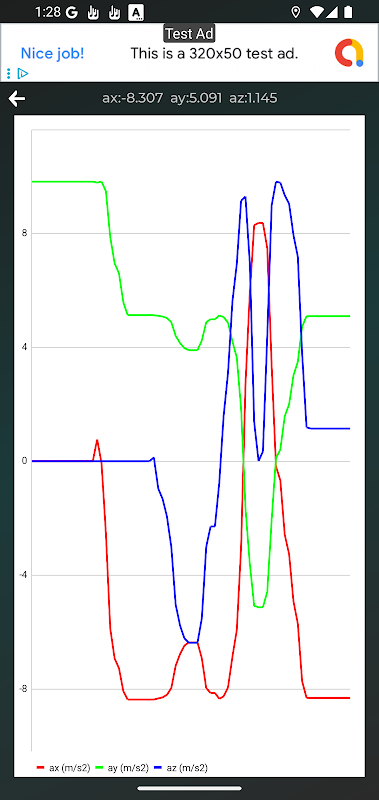The width and height of the screenshot is (379, 800).
Task: Toggle the az (m/s2) legend entry
Action: [x=181, y=767]
